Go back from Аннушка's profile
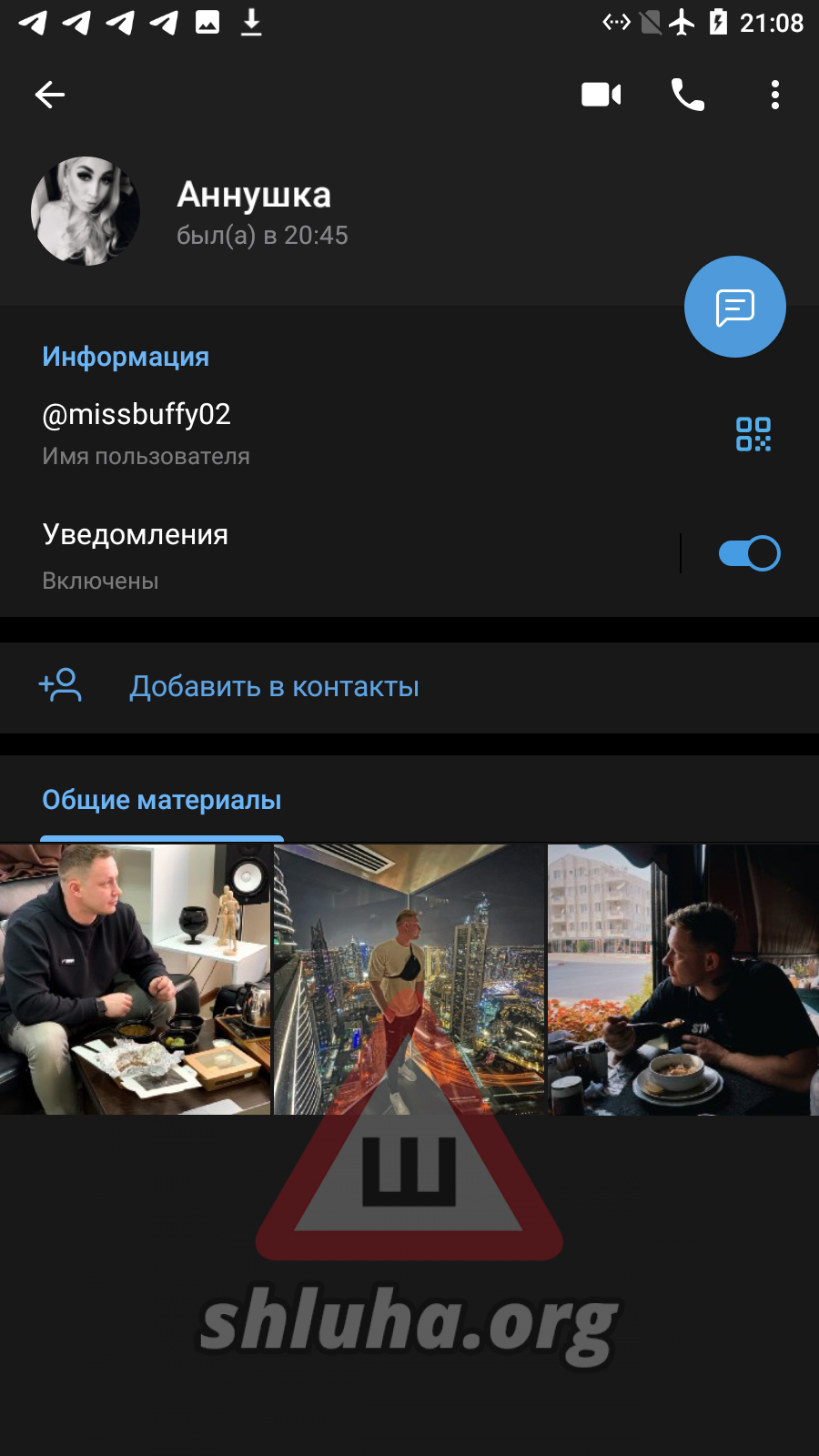This screenshot has width=819, height=1456. (50, 95)
